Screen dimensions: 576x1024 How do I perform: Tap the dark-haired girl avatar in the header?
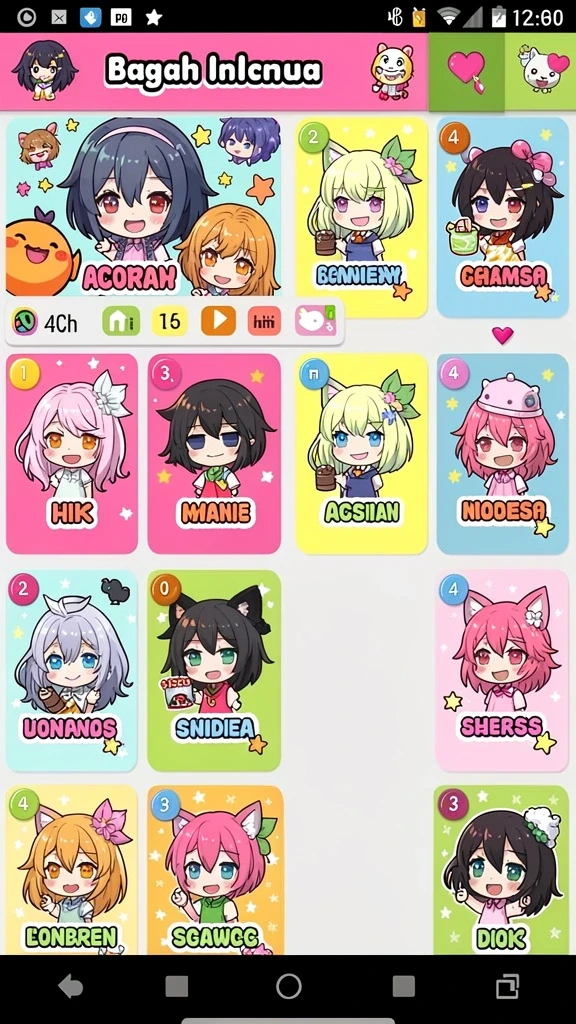tap(44, 70)
